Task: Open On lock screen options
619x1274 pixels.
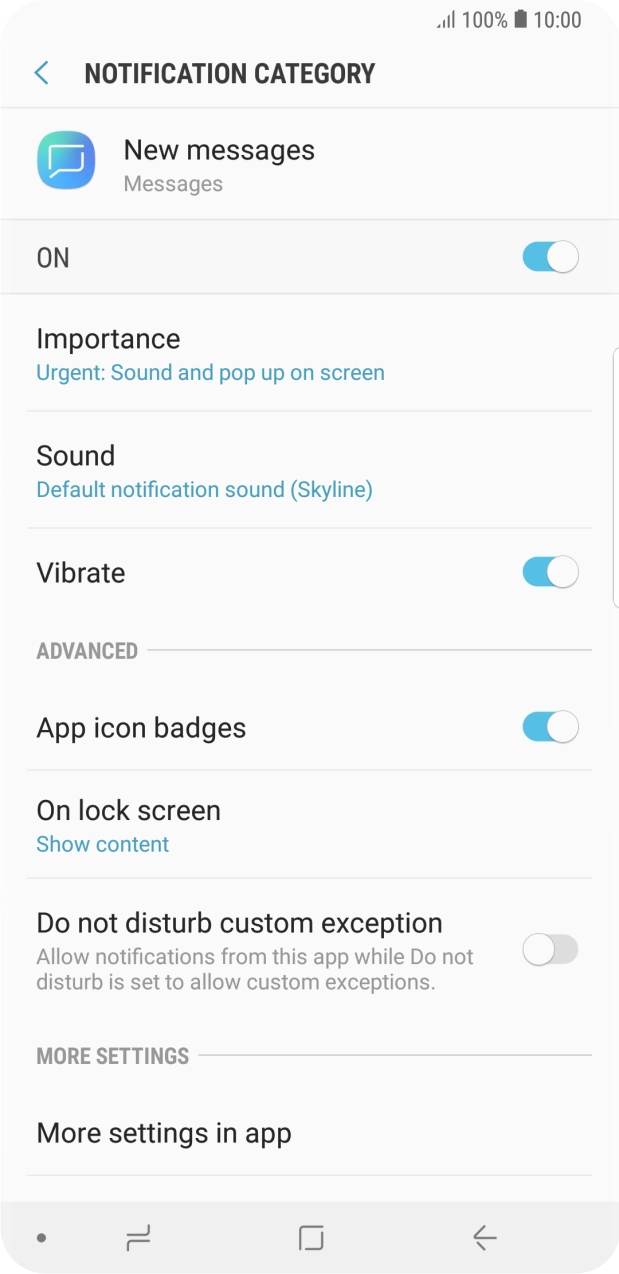Action: point(128,825)
